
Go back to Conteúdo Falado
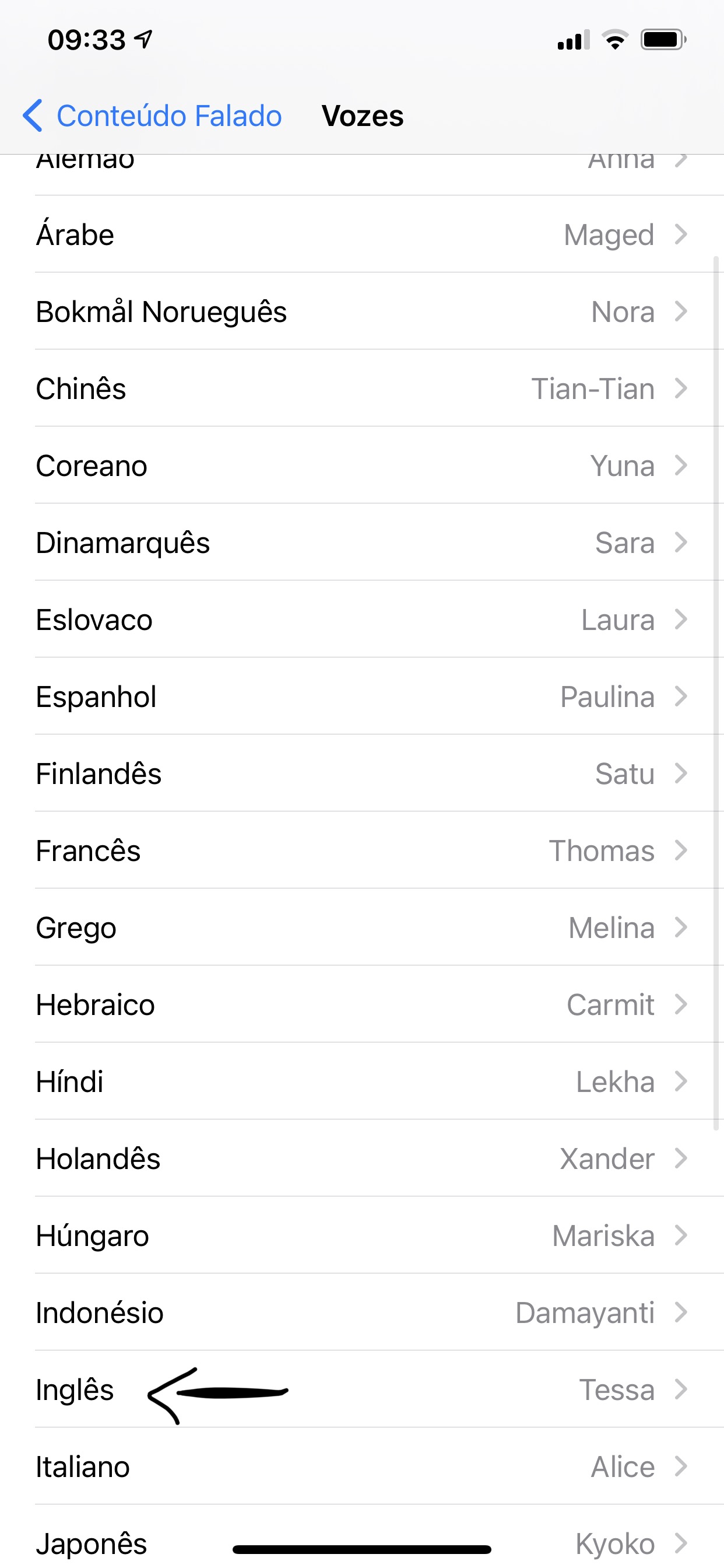pyautogui.click(x=152, y=116)
